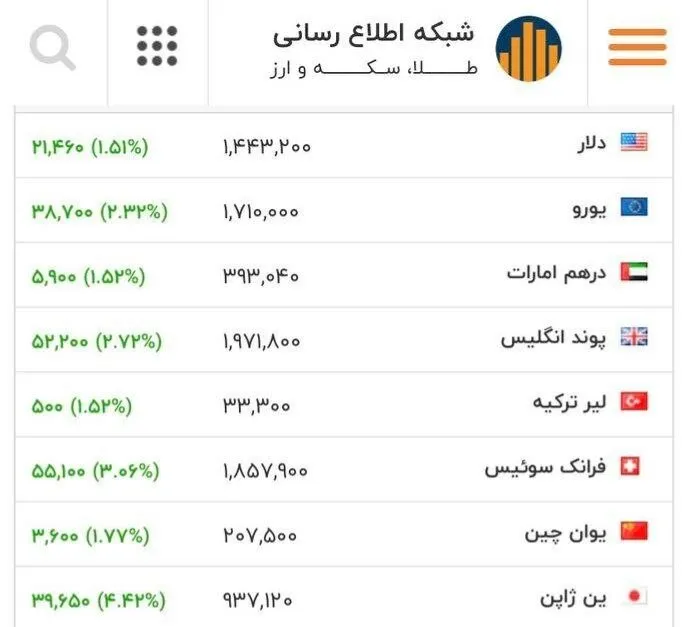Open the ین ژاپن row

click(344, 597)
